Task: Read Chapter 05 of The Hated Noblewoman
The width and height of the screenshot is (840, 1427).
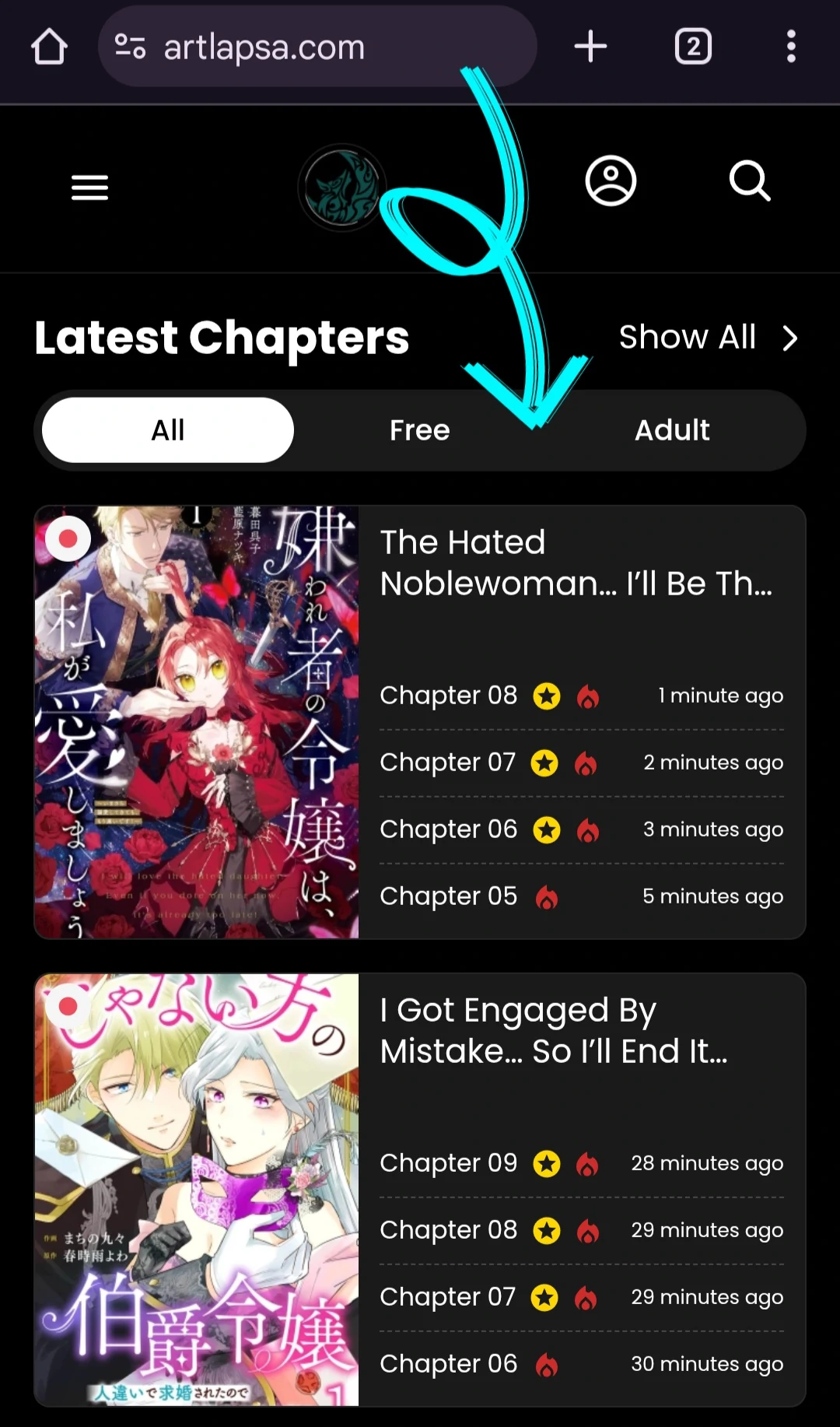Action: [449, 896]
